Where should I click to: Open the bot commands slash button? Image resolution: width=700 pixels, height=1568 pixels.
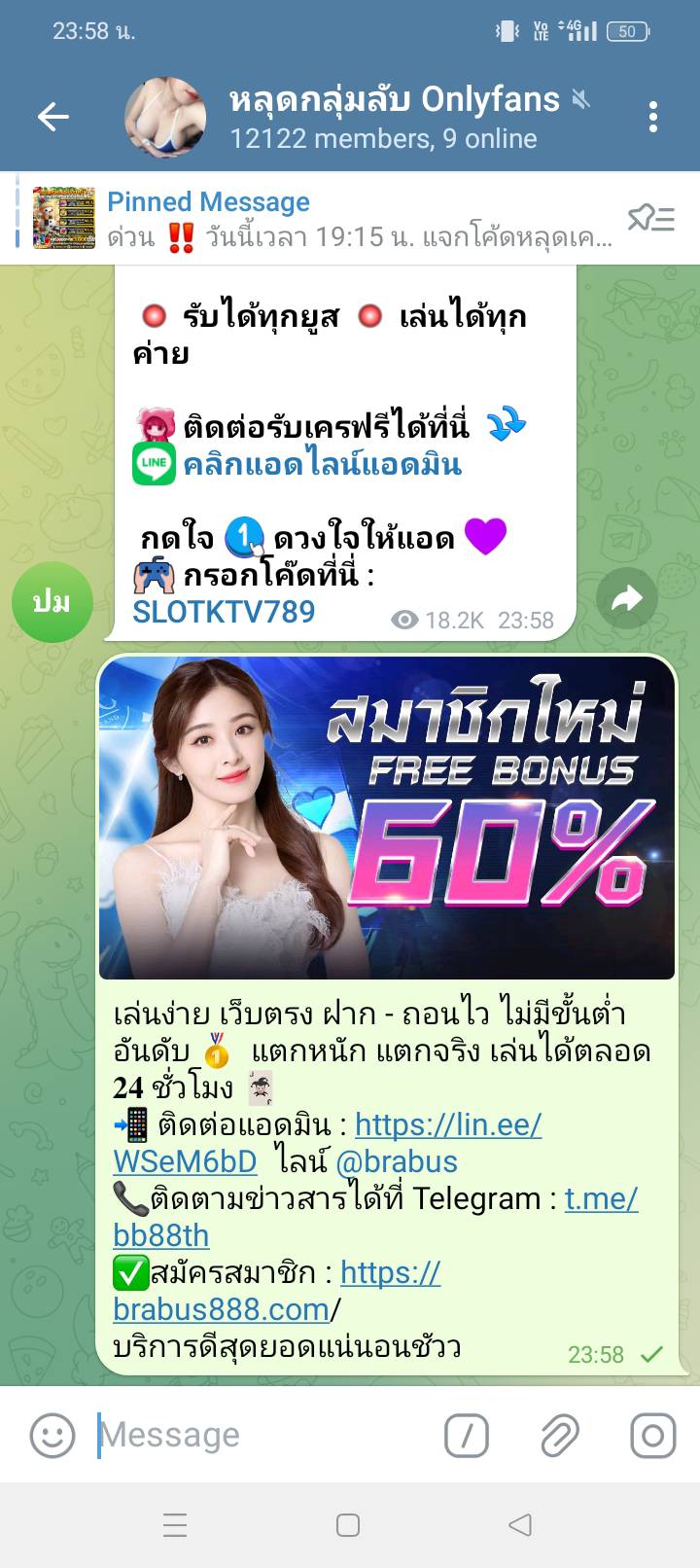point(466,1435)
